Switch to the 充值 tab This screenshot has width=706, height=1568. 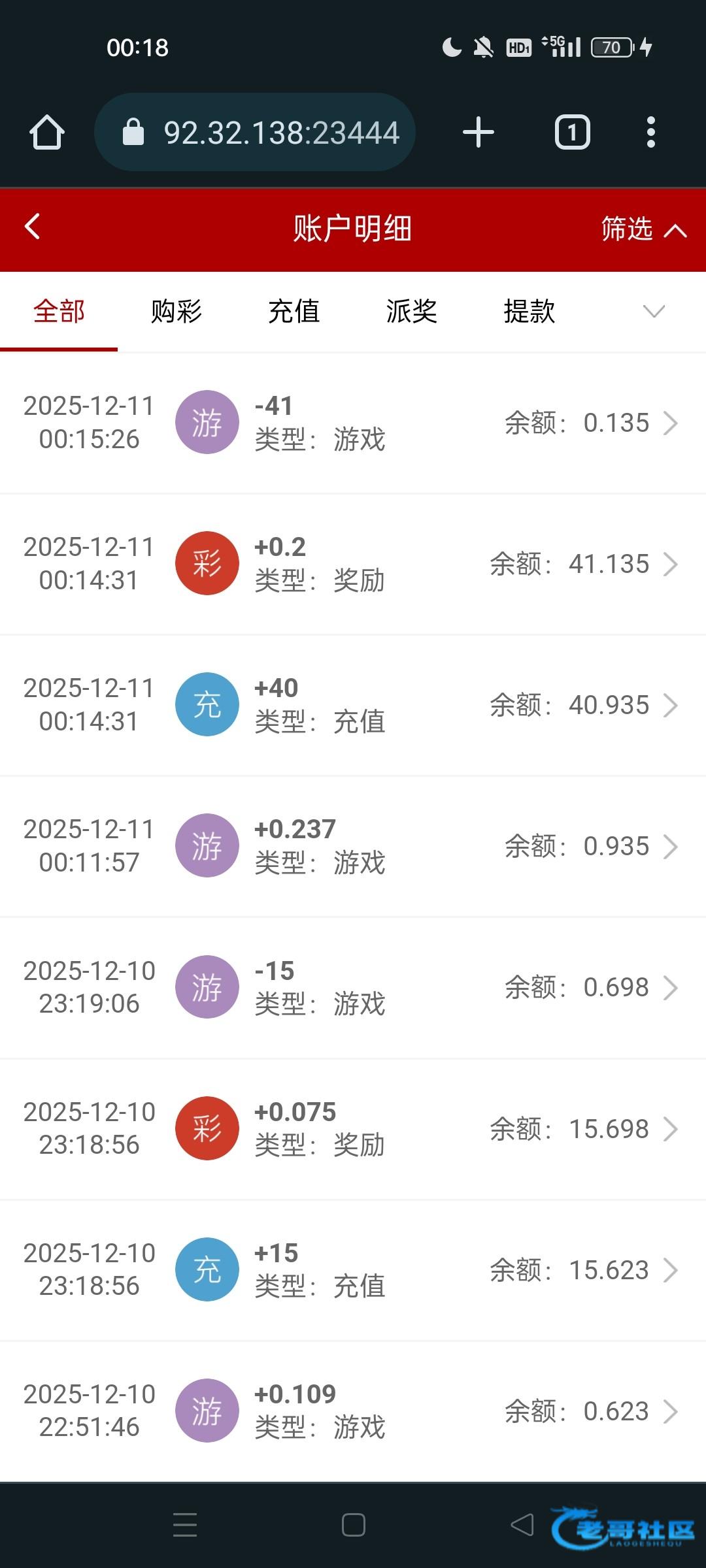pyautogui.click(x=294, y=312)
